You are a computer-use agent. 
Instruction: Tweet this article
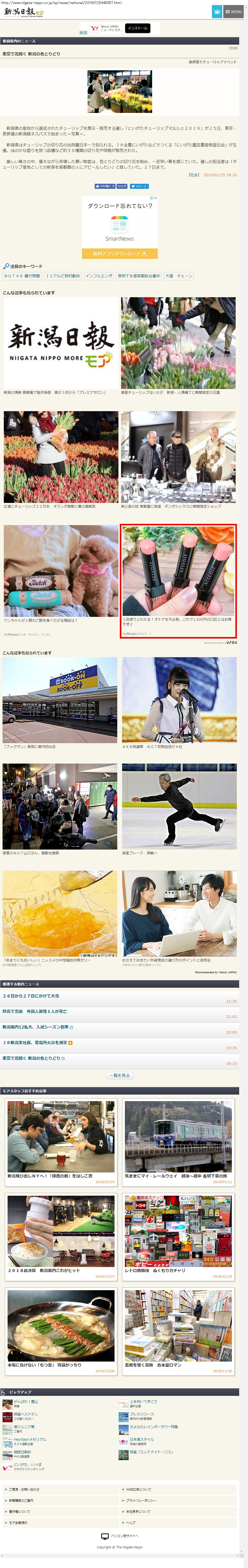point(139,186)
